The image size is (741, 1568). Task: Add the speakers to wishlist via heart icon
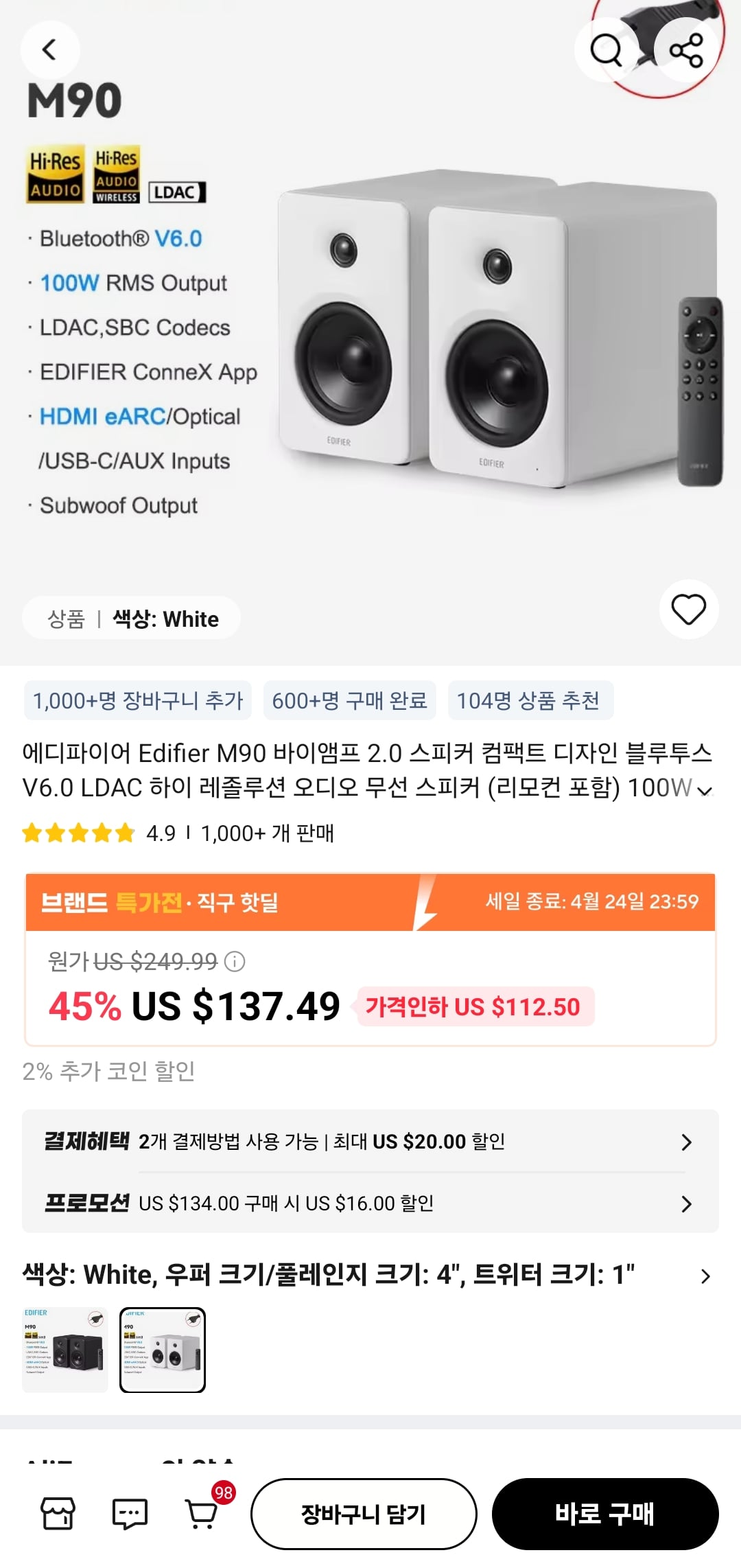pyautogui.click(x=689, y=610)
